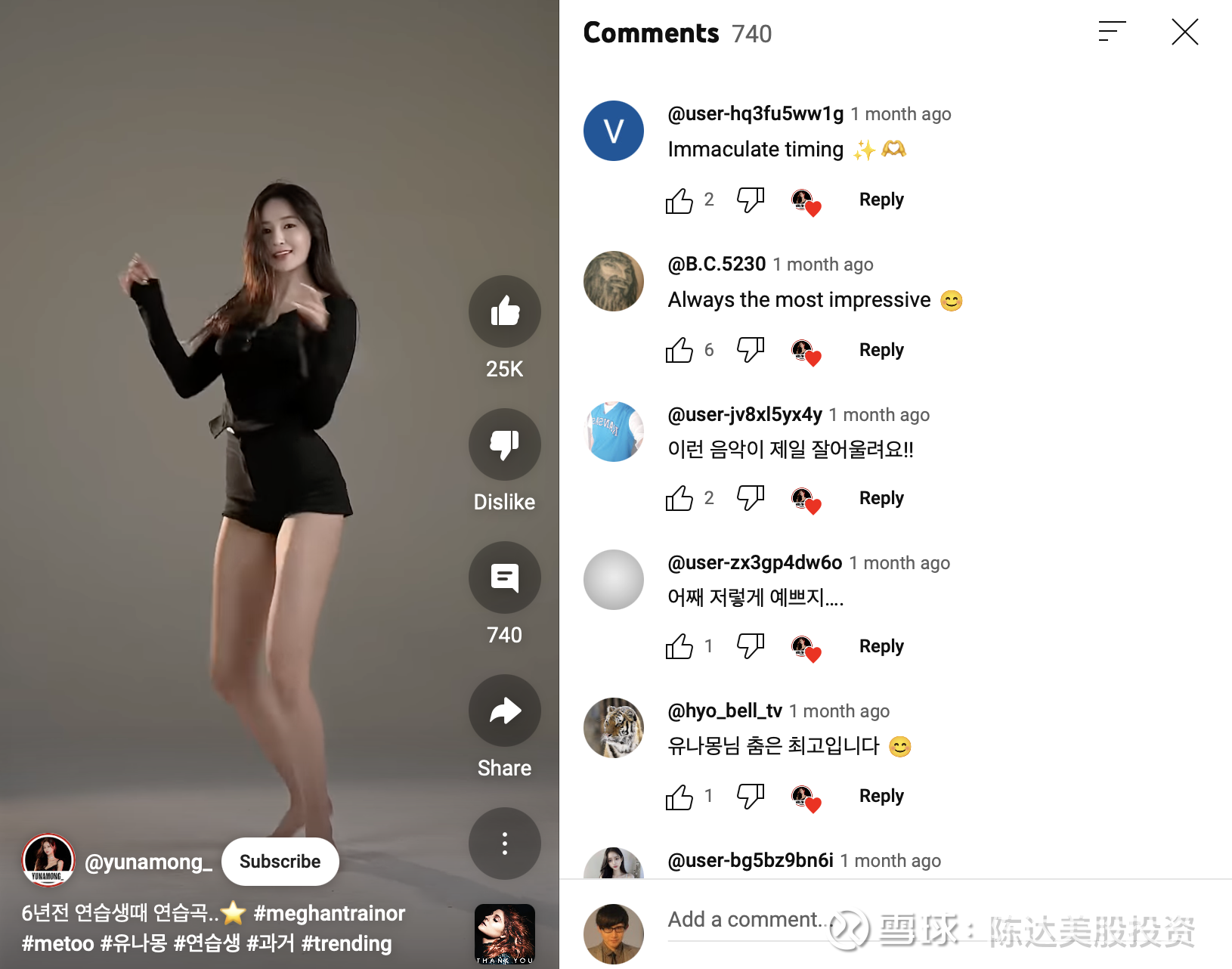Reply to the Immaculate timing comment
Screen dimensions: 1232x969
[881, 200]
